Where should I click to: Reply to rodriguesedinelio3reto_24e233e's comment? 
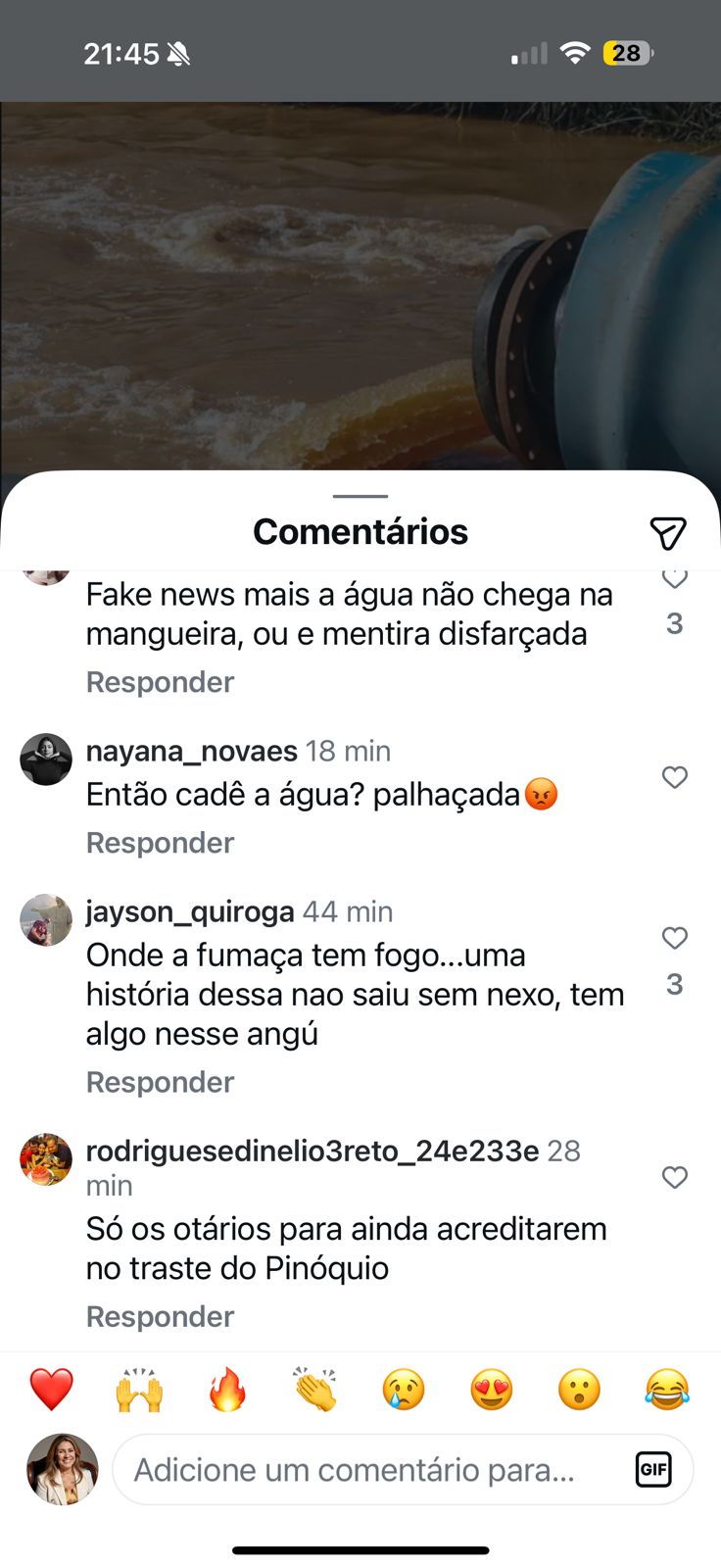click(160, 1316)
